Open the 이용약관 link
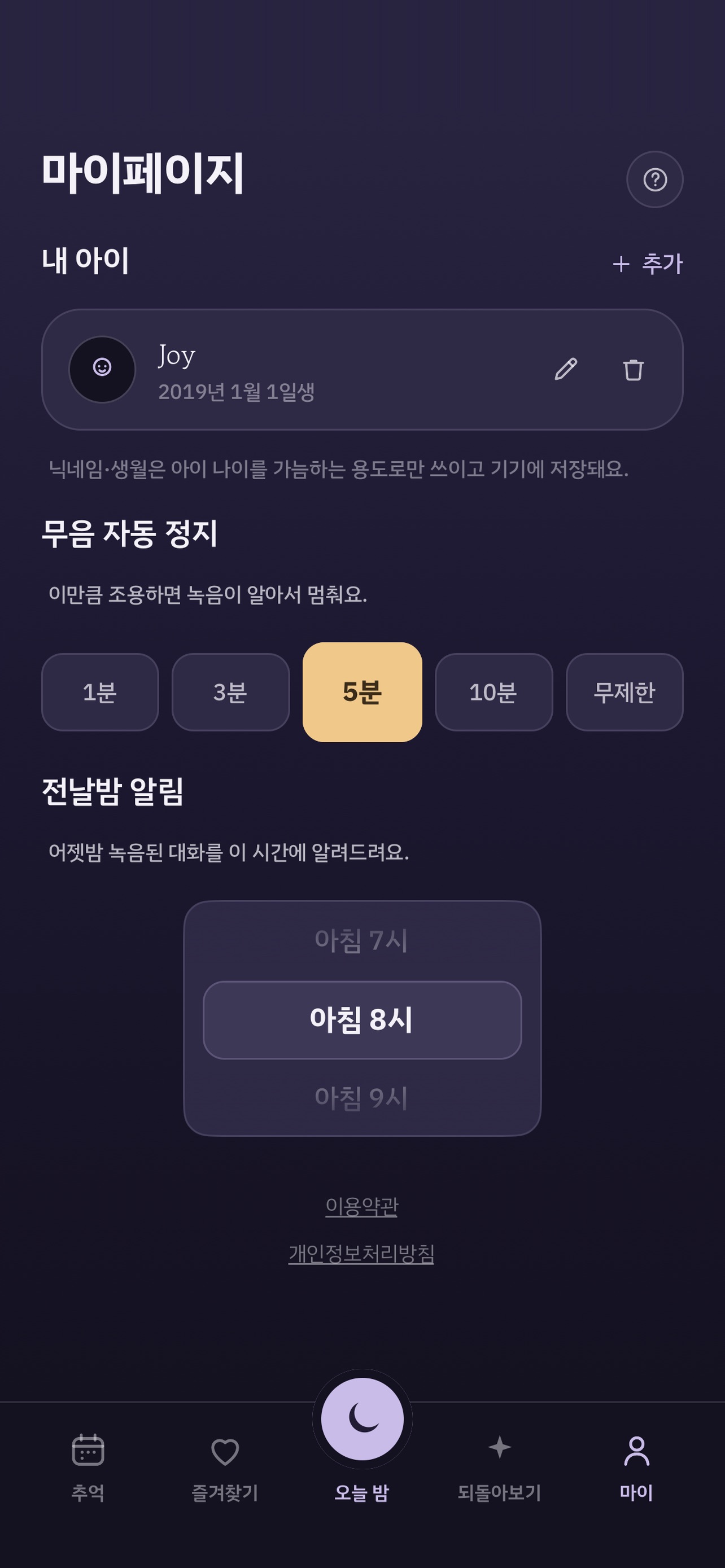This screenshot has width=725, height=1568. point(361,1206)
